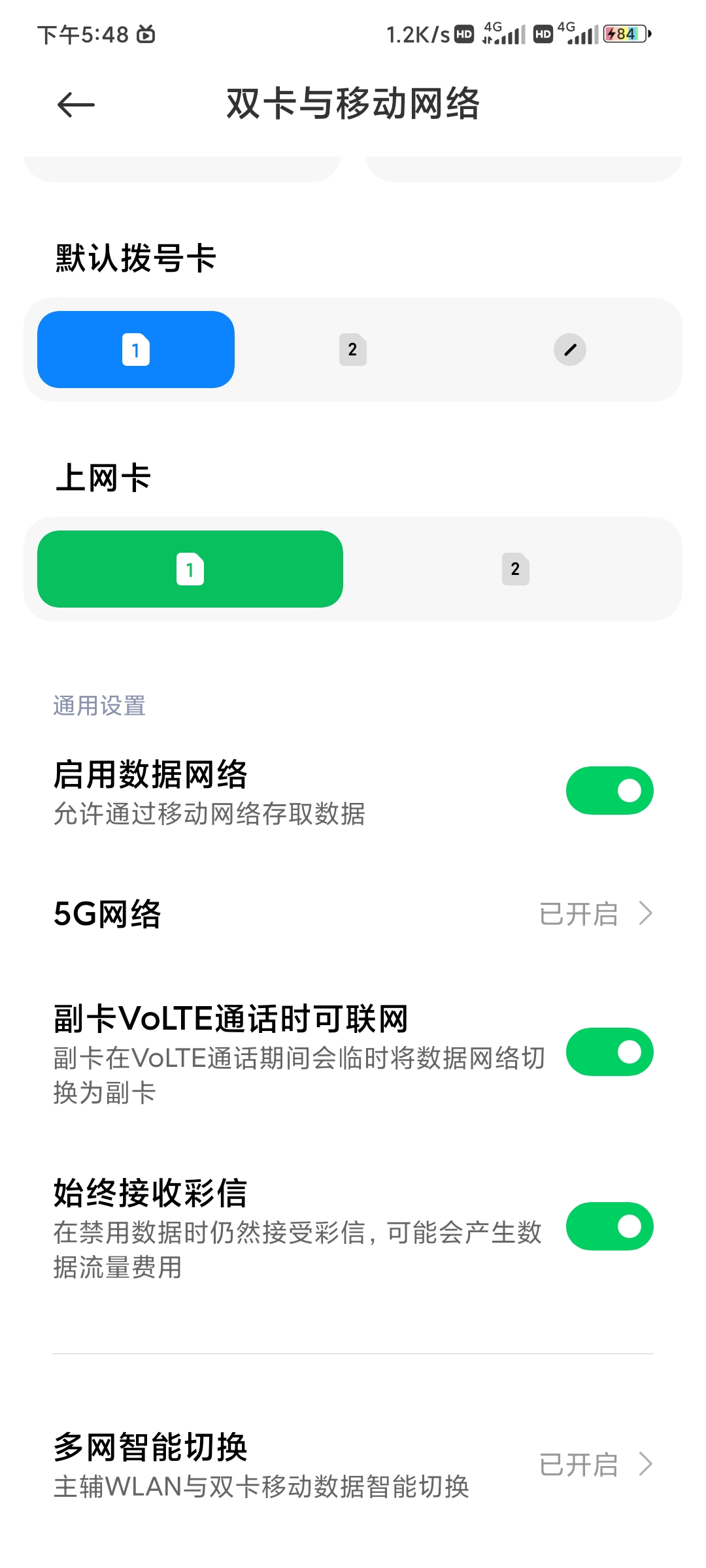The width and height of the screenshot is (706, 1568).
Task: Select SIM 2 as default dialing card
Action: 353,350
